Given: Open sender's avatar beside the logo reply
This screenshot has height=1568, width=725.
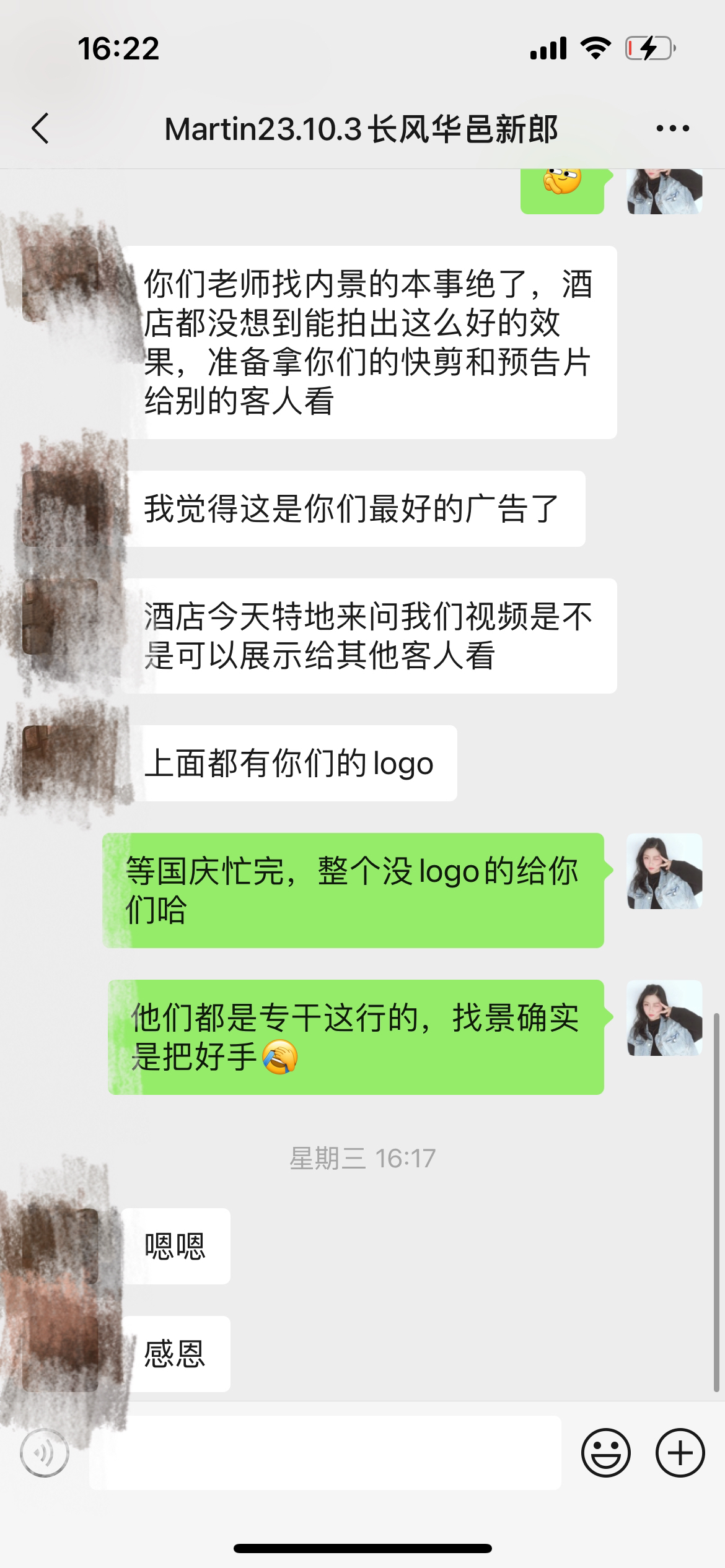Looking at the screenshot, I should (664, 871).
